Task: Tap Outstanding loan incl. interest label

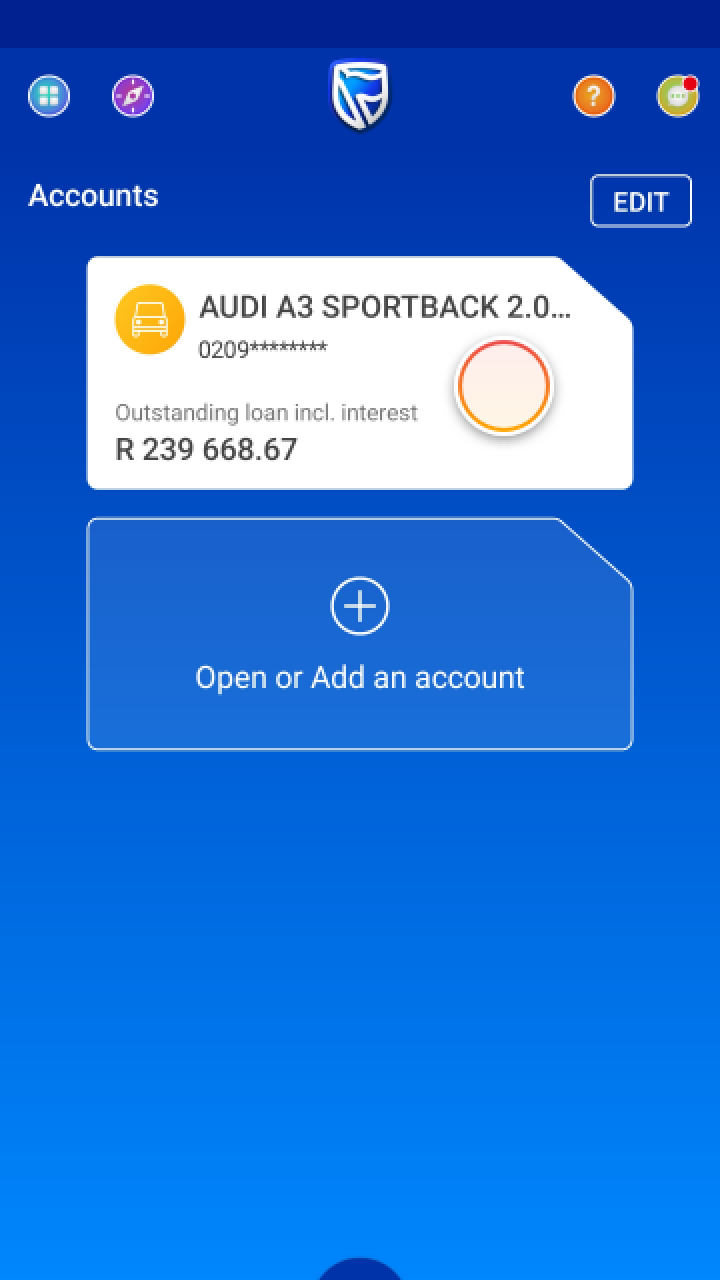Action: pyautogui.click(x=267, y=411)
